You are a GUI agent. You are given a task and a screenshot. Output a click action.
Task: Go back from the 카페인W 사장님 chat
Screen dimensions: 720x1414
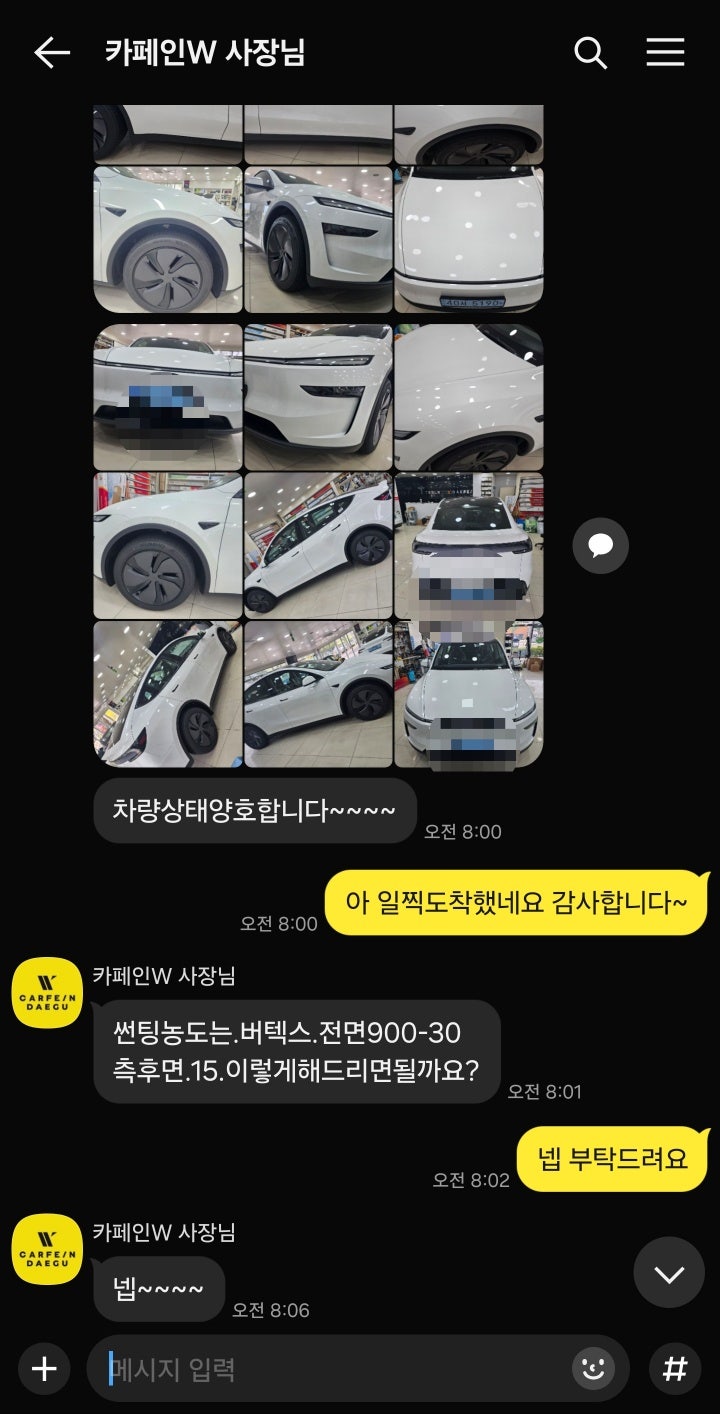pyautogui.click(x=52, y=53)
